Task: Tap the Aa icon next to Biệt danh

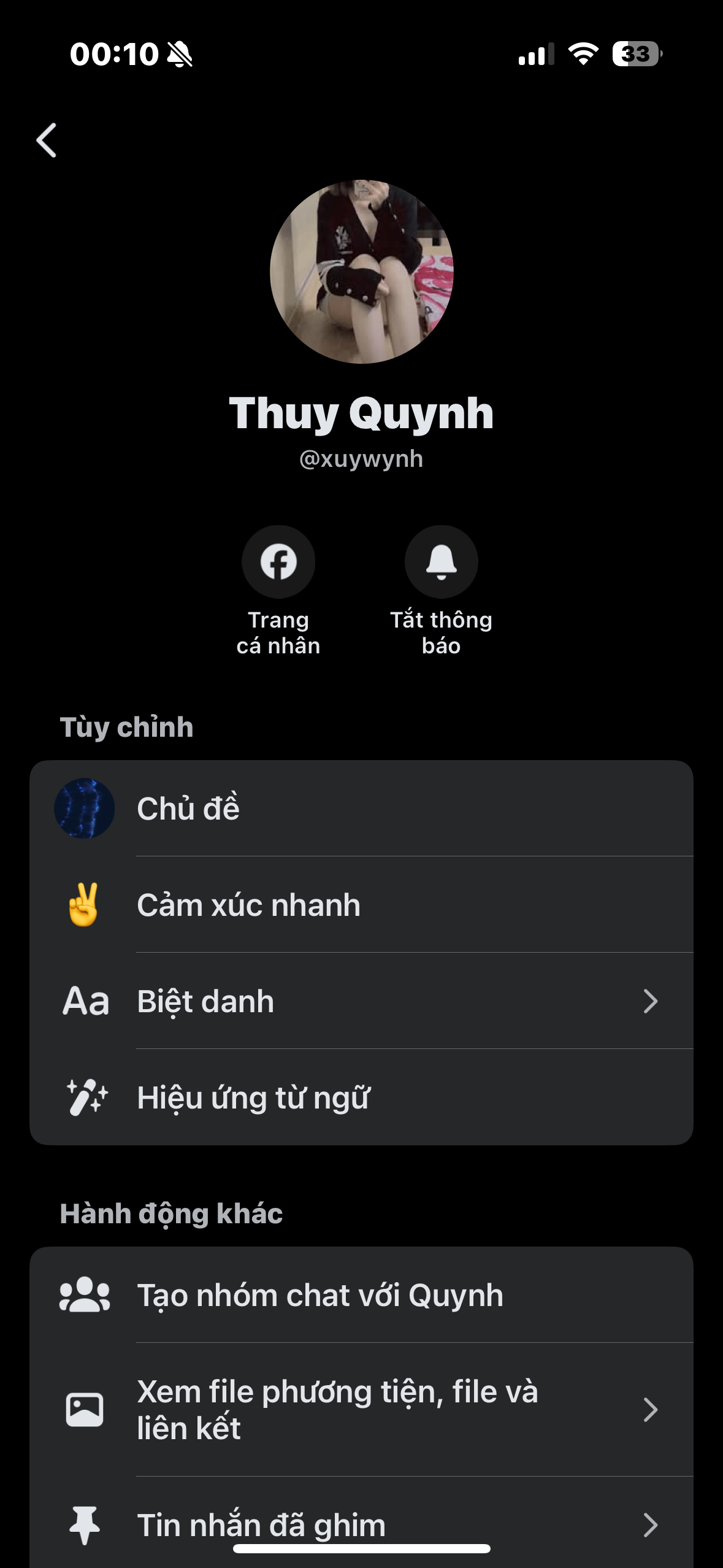Action: [x=85, y=1001]
